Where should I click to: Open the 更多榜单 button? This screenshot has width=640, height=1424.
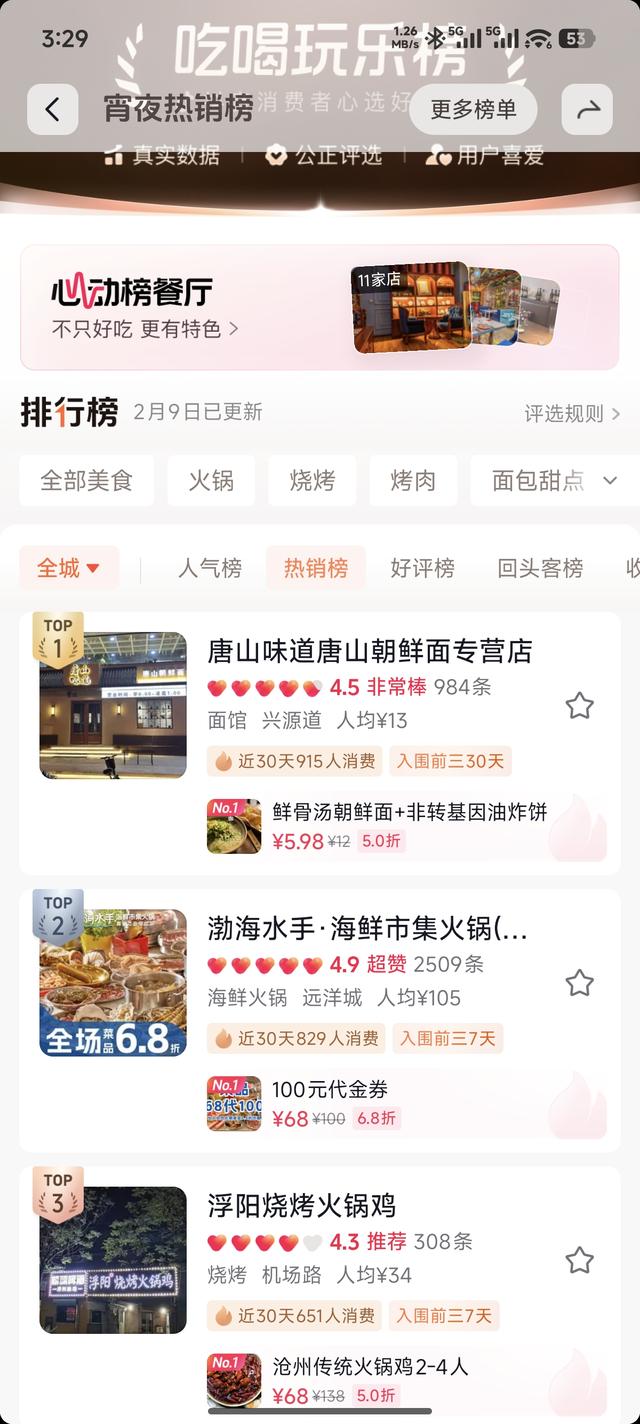click(473, 109)
